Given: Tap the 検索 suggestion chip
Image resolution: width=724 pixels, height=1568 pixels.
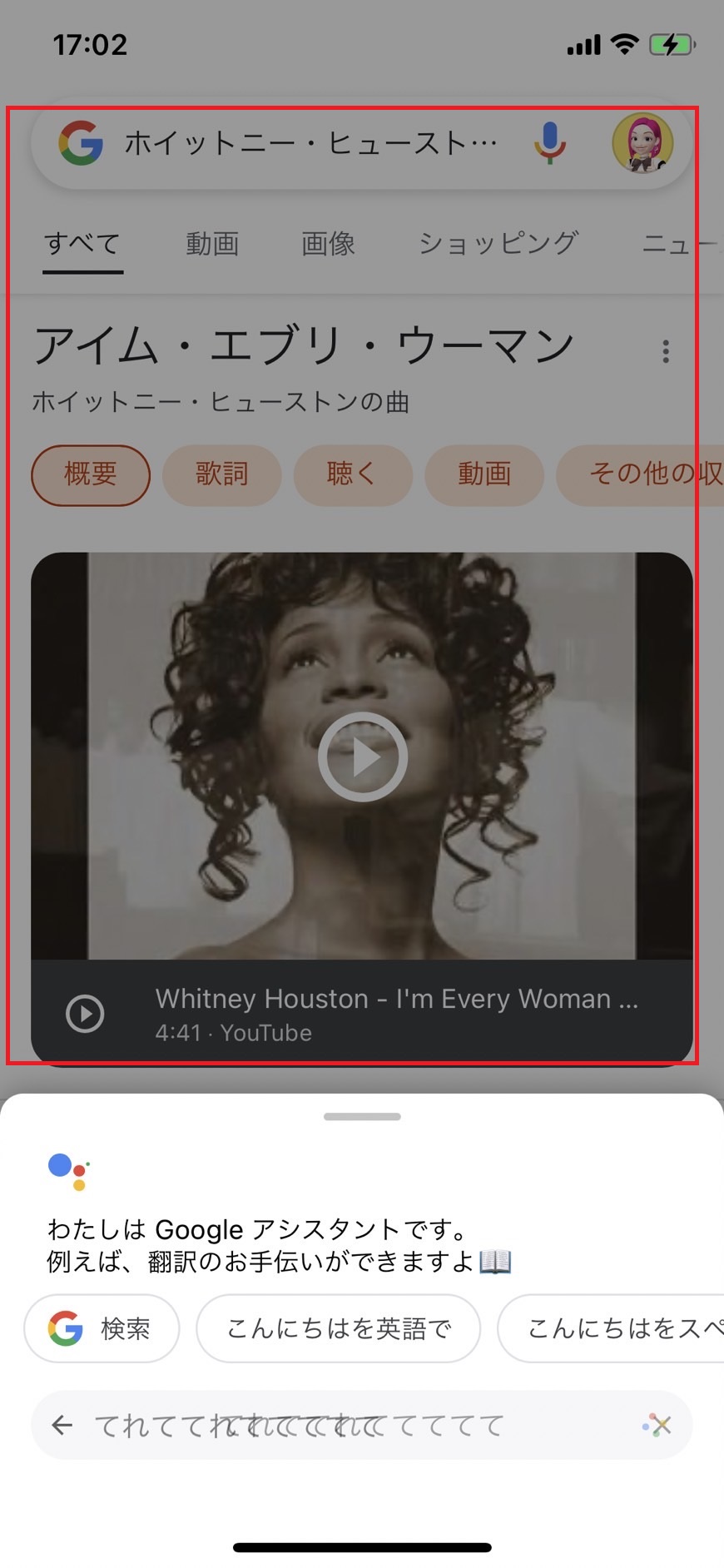Looking at the screenshot, I should point(102,1328).
